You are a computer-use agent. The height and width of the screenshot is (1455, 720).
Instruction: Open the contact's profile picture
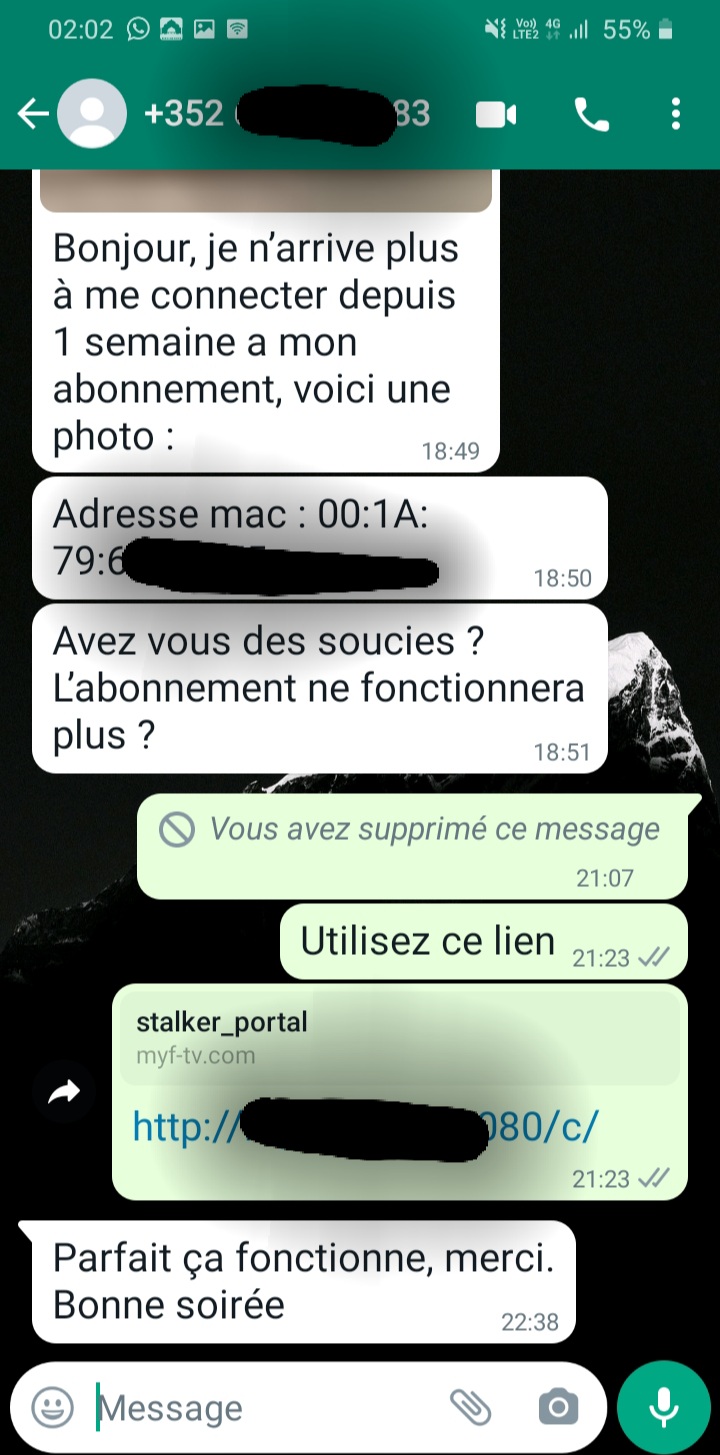click(x=92, y=114)
